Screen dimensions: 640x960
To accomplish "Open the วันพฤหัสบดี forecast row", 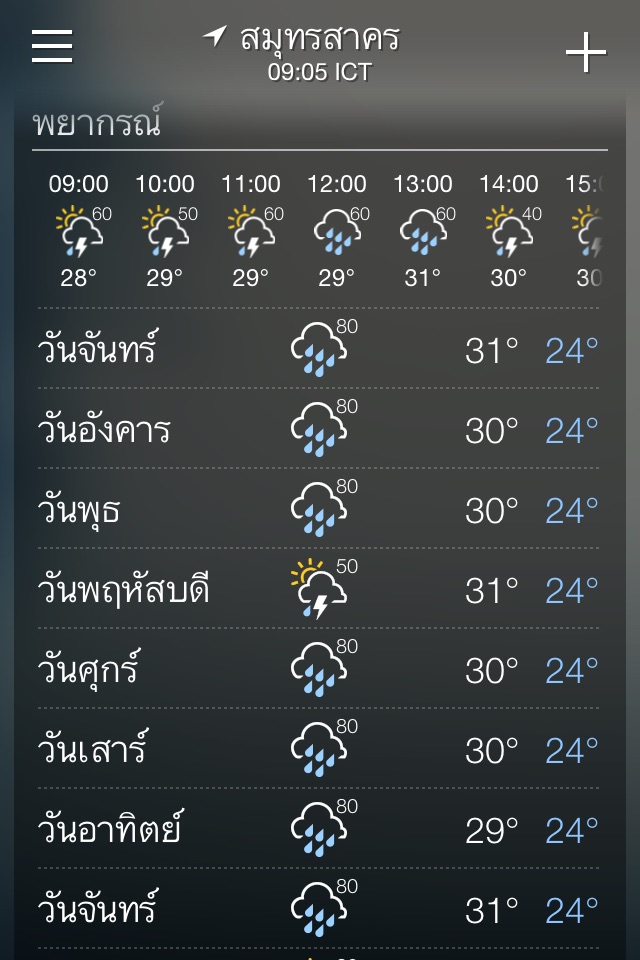I will point(318,590).
